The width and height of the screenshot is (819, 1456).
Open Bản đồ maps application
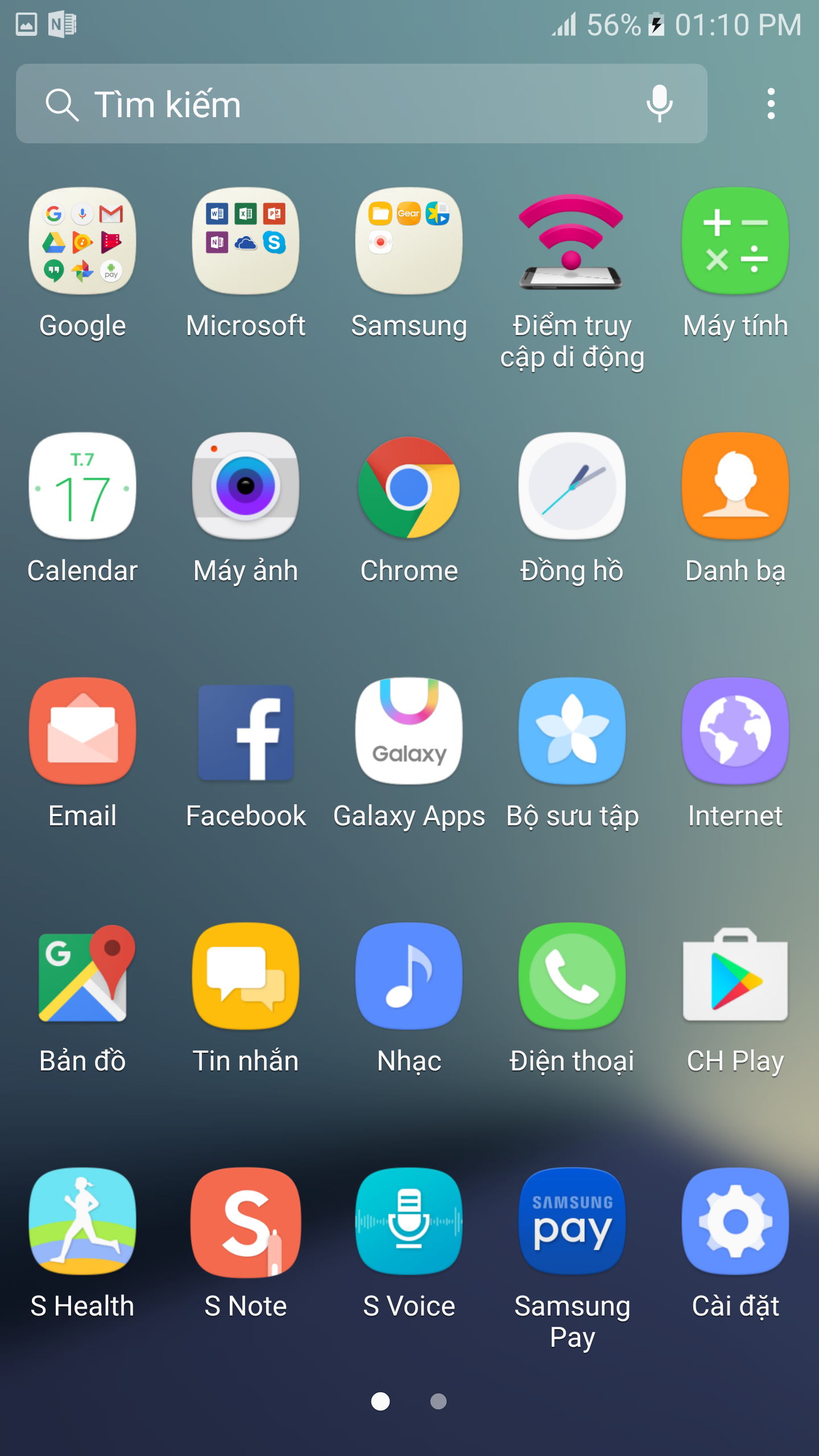pyautogui.click(x=82, y=975)
